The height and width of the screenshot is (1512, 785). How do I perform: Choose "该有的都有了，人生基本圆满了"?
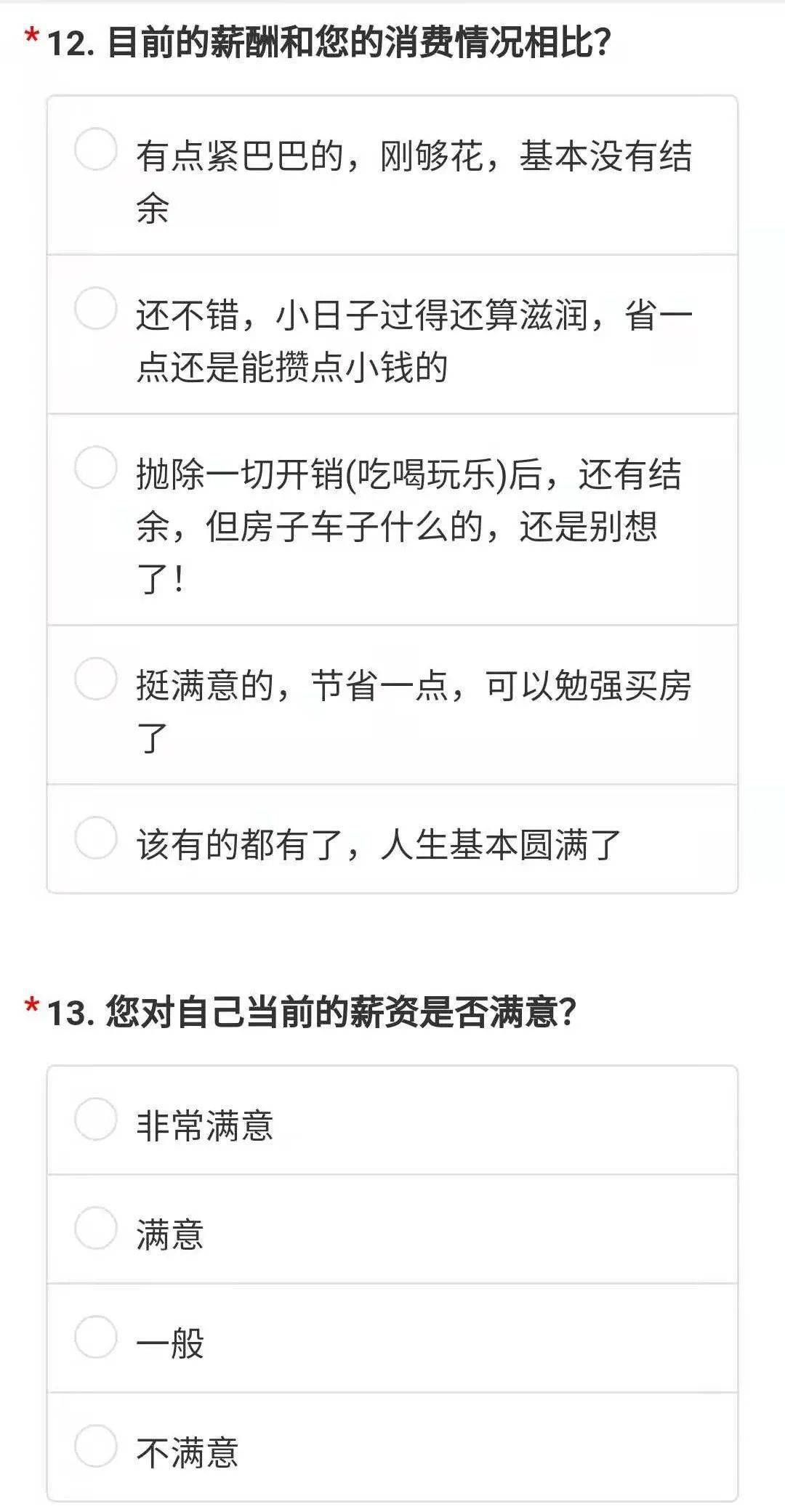click(392, 838)
